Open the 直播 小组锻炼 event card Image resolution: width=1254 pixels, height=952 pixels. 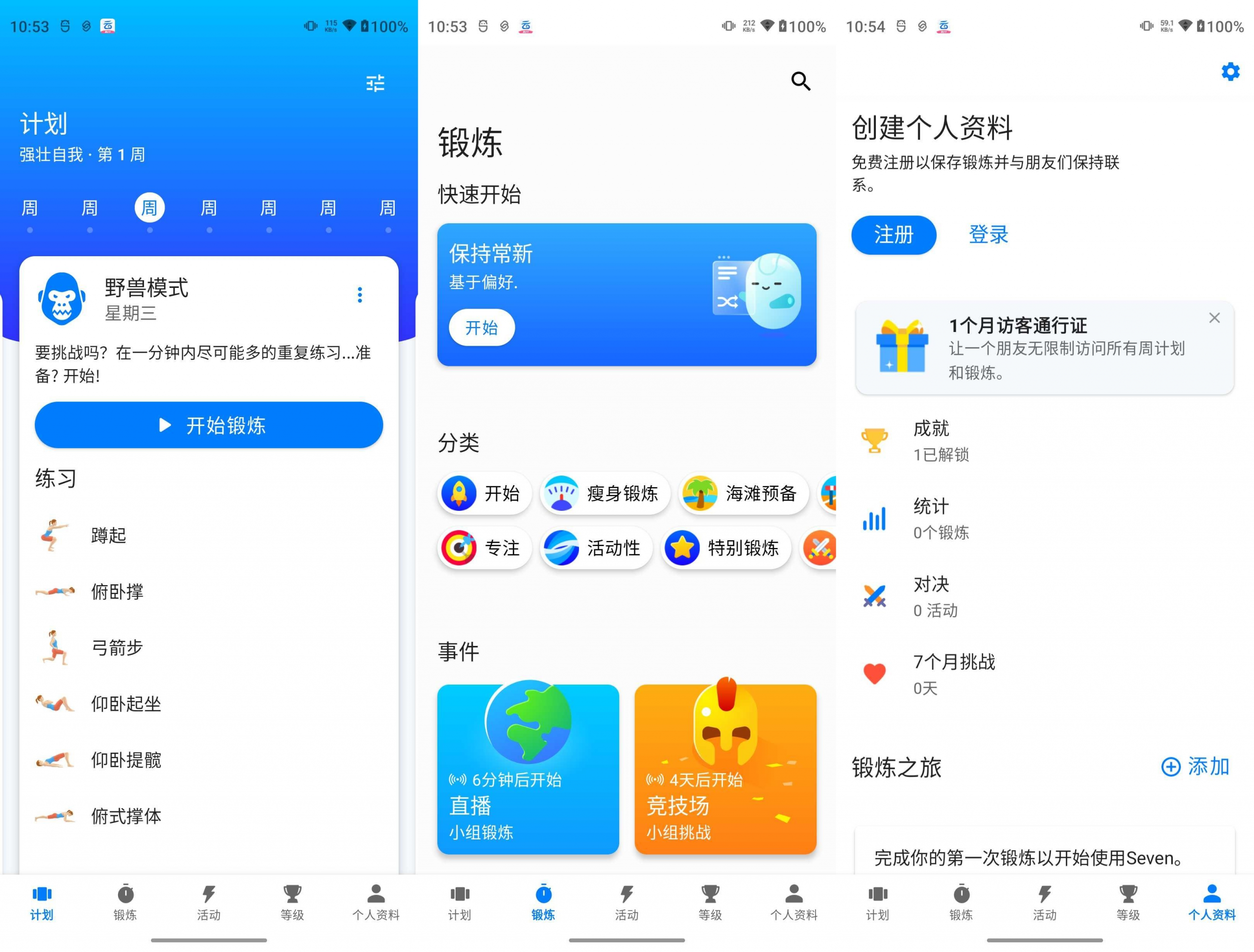click(x=528, y=769)
